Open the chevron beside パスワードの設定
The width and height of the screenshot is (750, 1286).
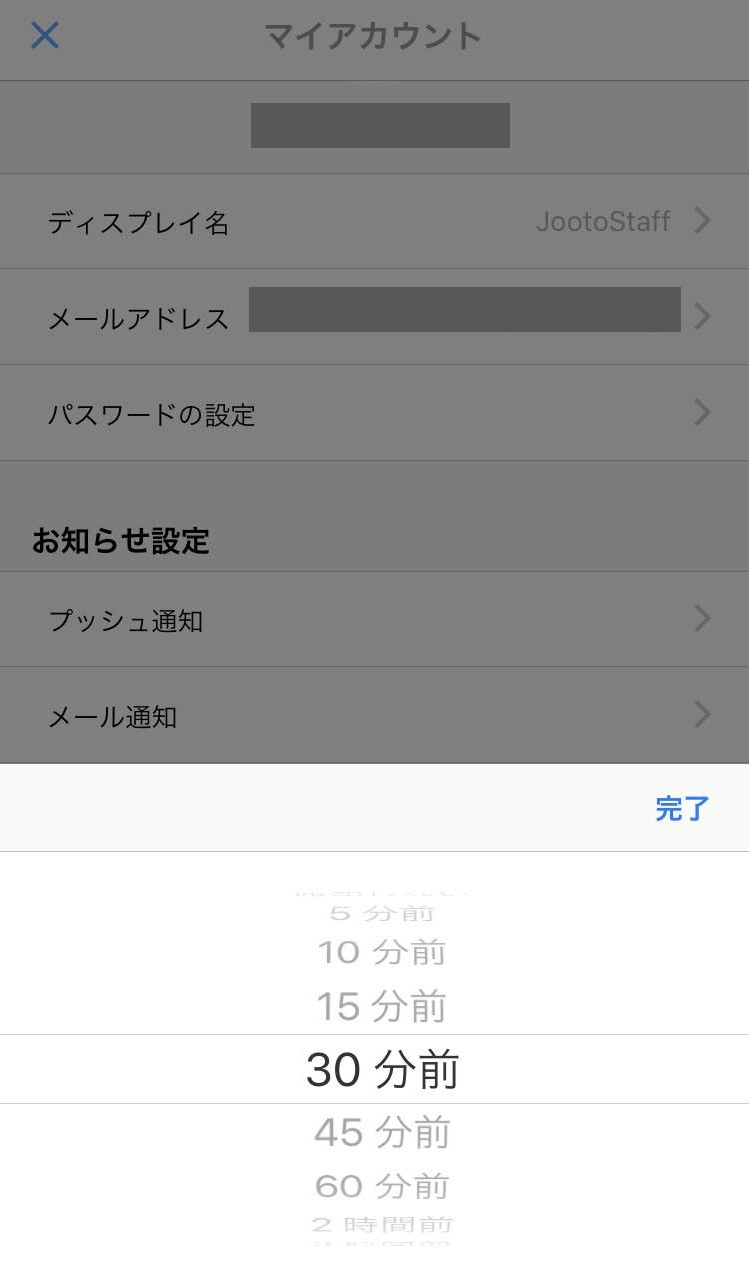(x=702, y=413)
